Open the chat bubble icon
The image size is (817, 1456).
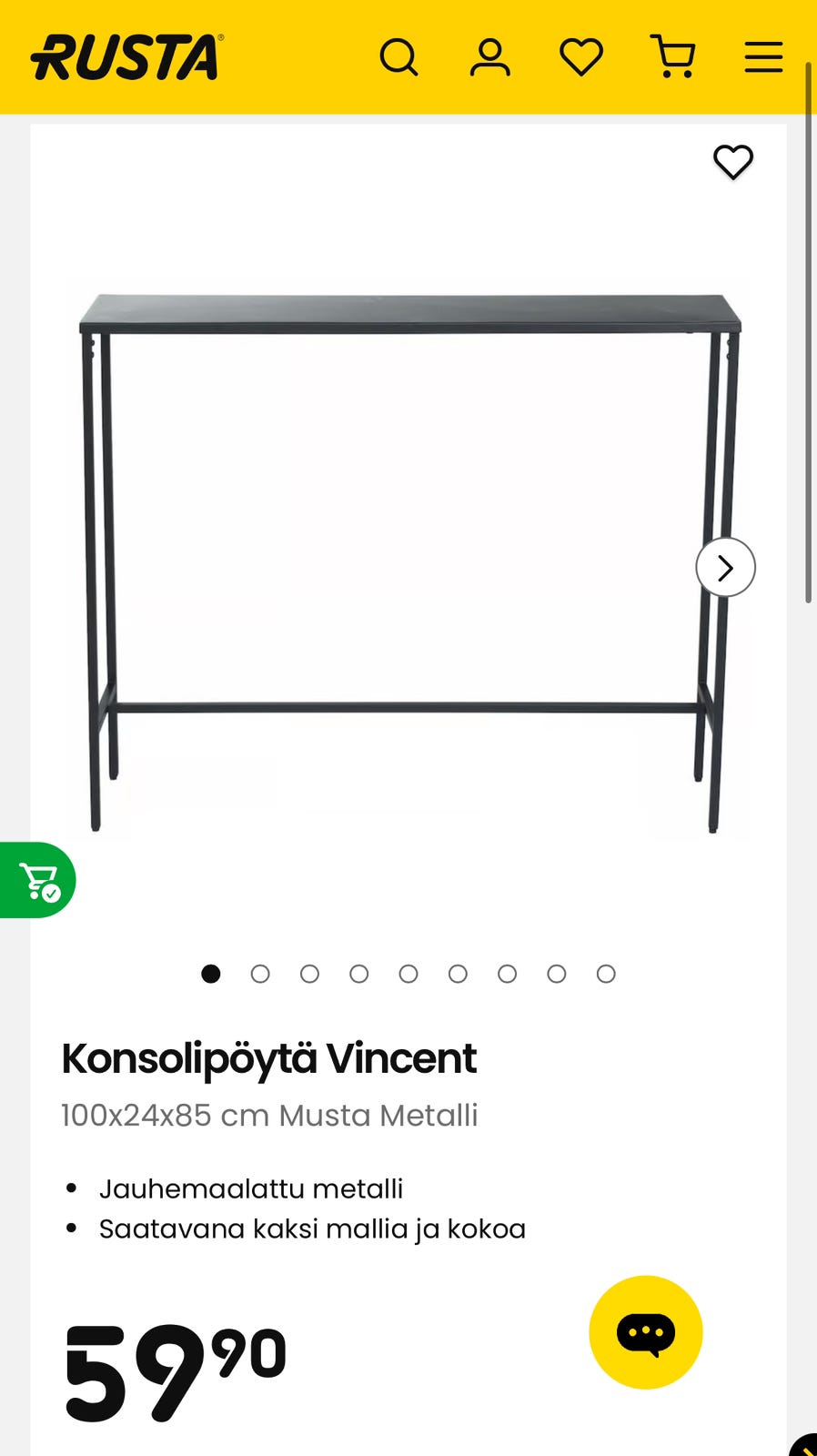(645, 1330)
